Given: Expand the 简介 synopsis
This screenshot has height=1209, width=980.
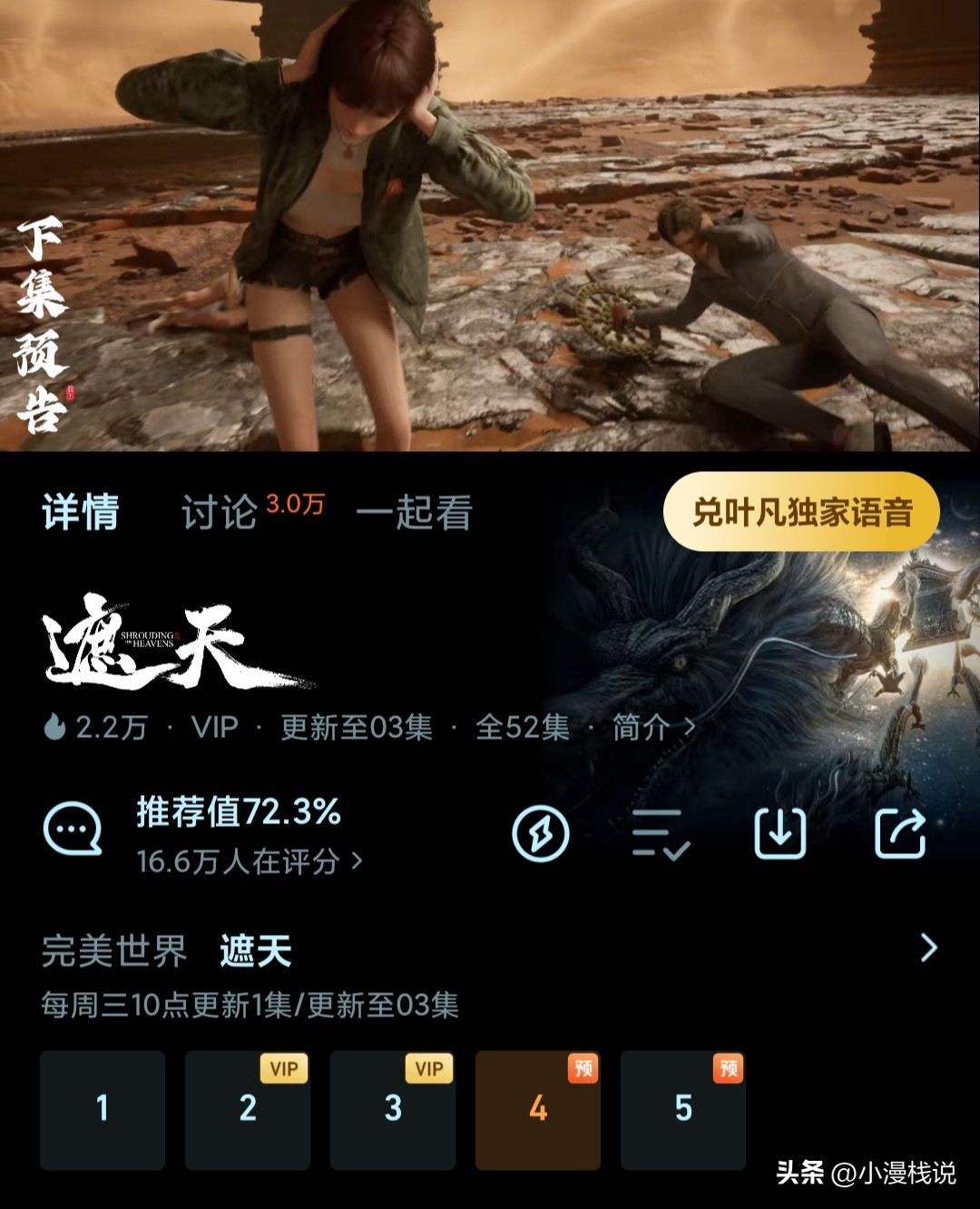Looking at the screenshot, I should [644, 726].
